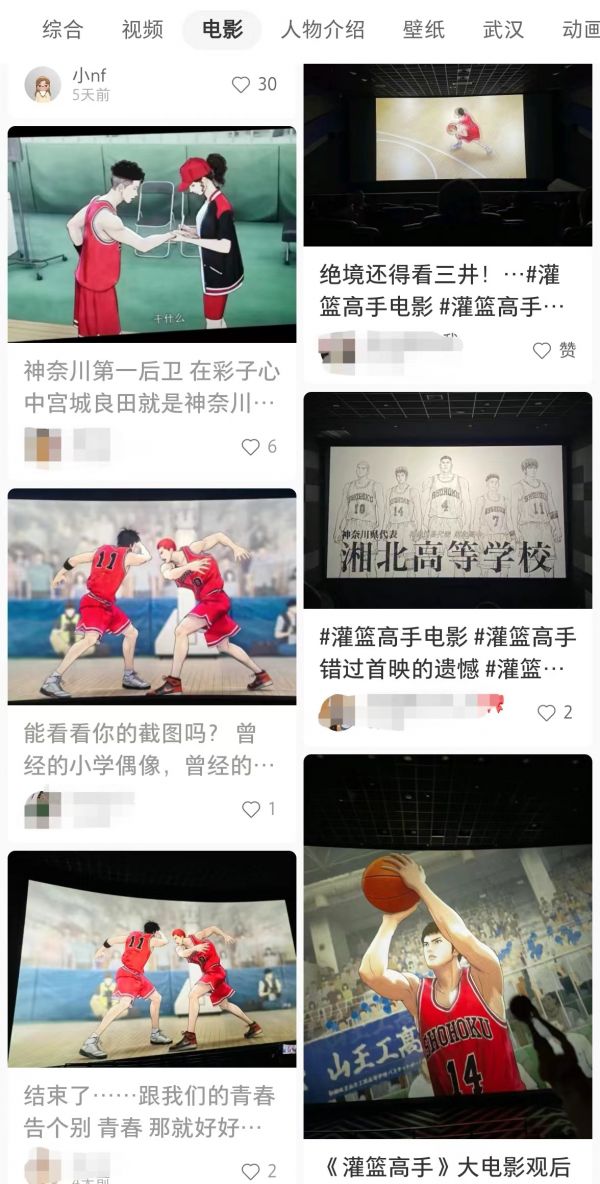Like the 神奈川第一后卫 post

tap(251, 447)
